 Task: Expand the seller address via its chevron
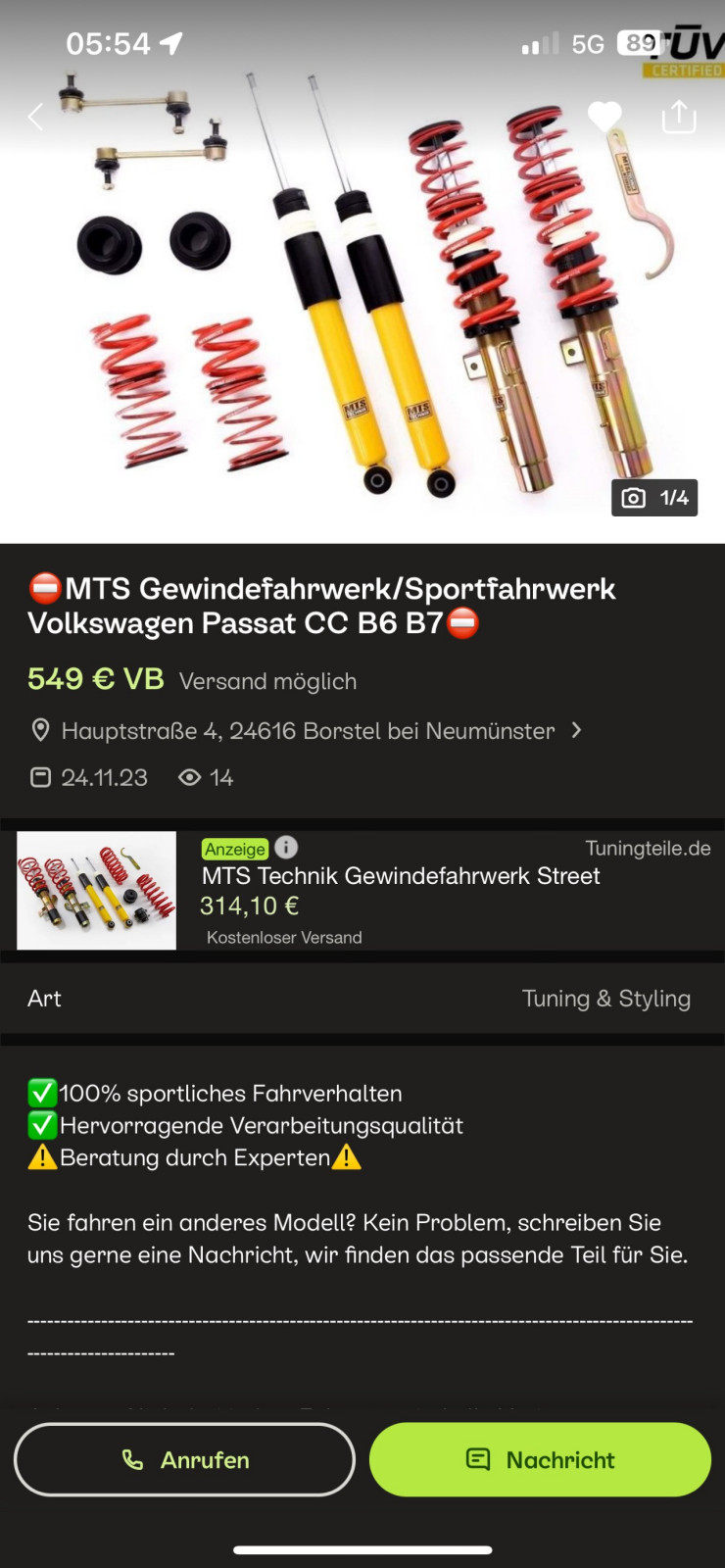point(576,730)
